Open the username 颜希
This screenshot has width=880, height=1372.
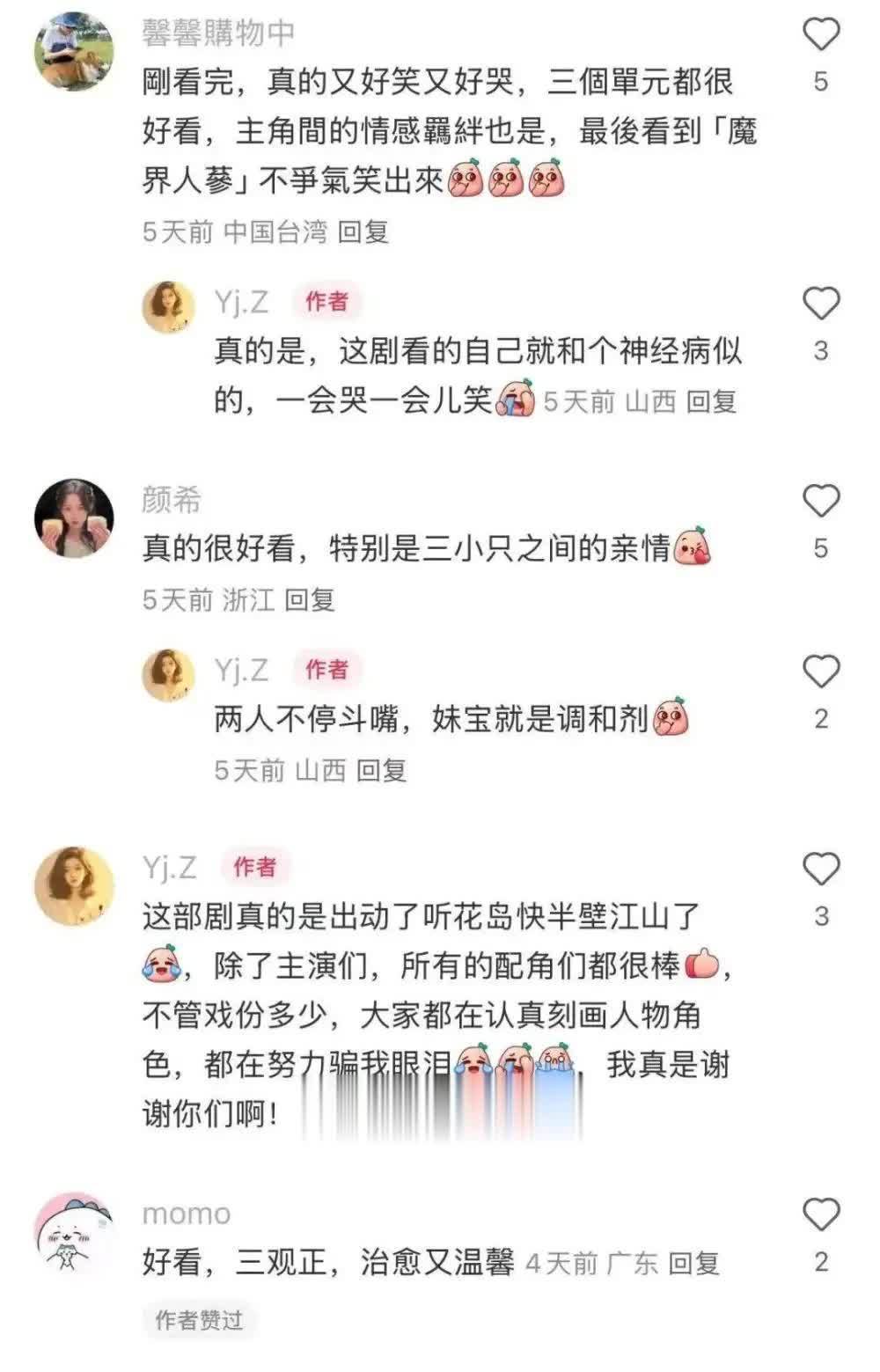click(x=172, y=500)
